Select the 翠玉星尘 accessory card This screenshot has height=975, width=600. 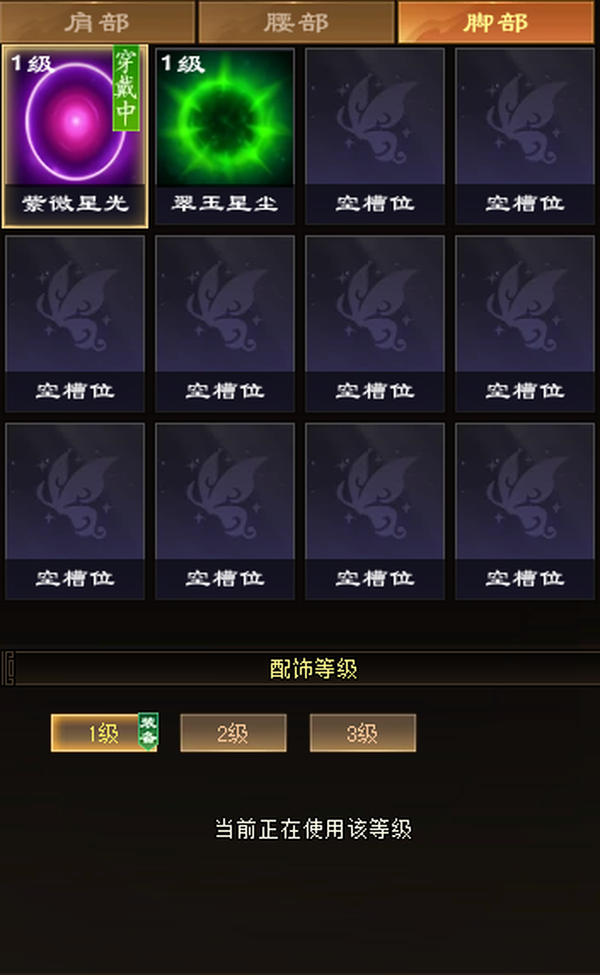tap(225, 136)
